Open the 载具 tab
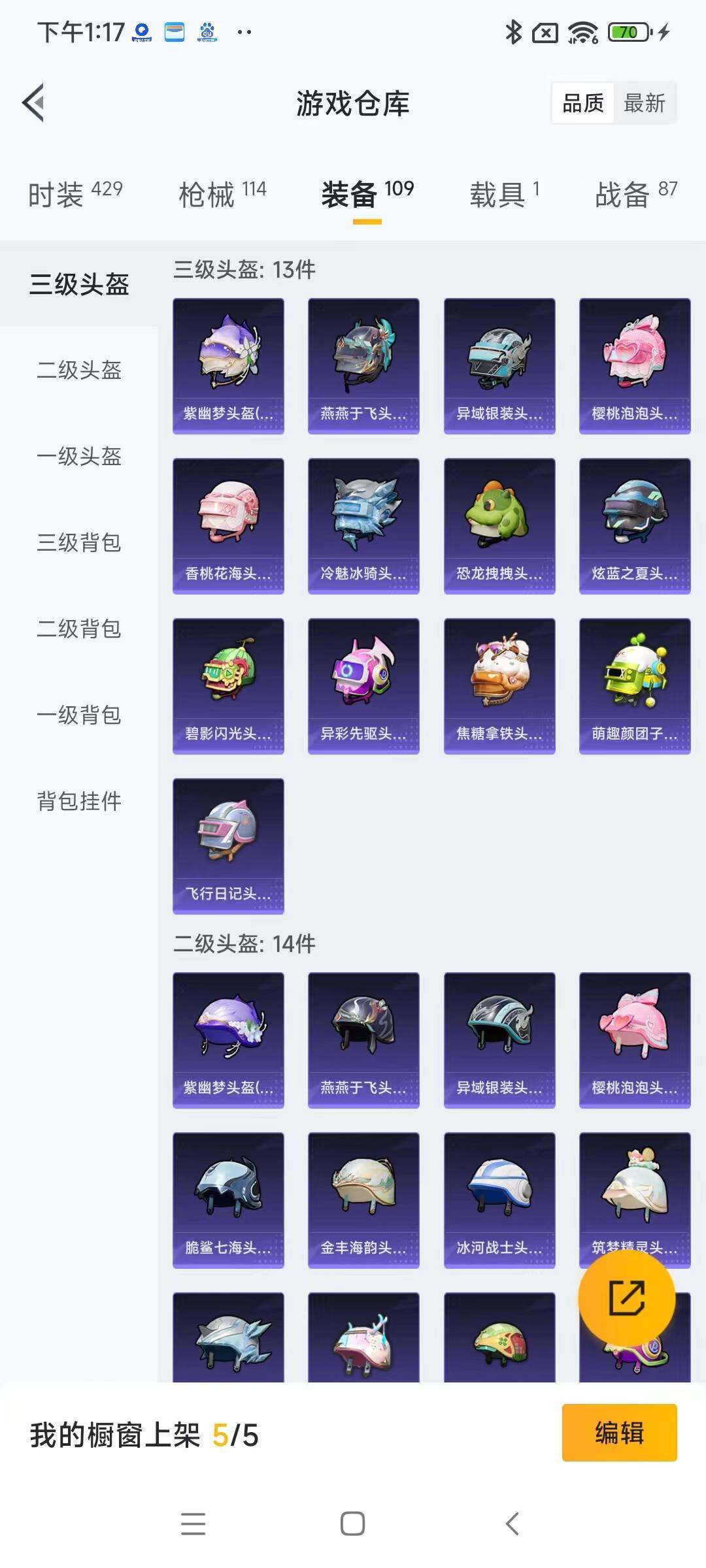This screenshot has width=706, height=1568. click(x=504, y=194)
